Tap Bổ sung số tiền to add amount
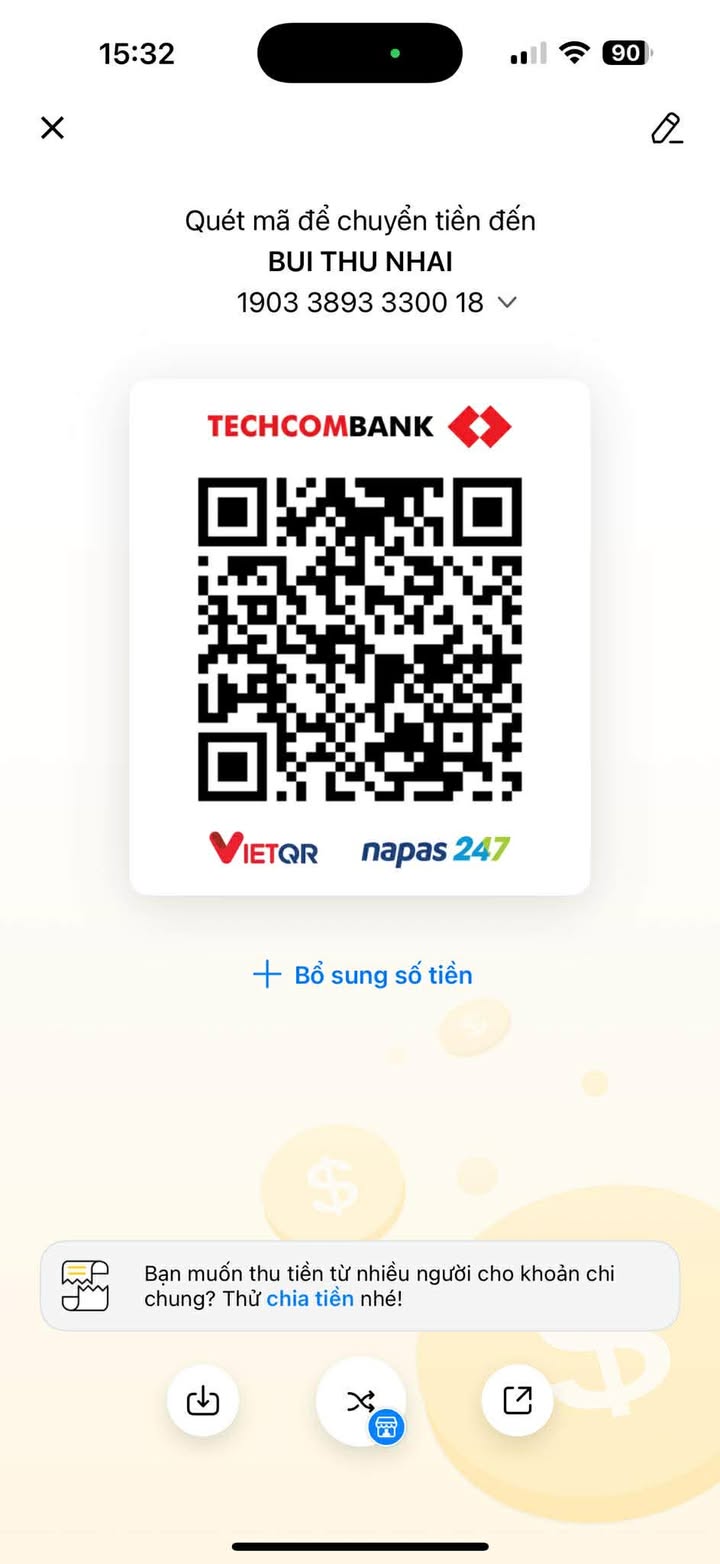This screenshot has width=720, height=1564. coord(362,975)
